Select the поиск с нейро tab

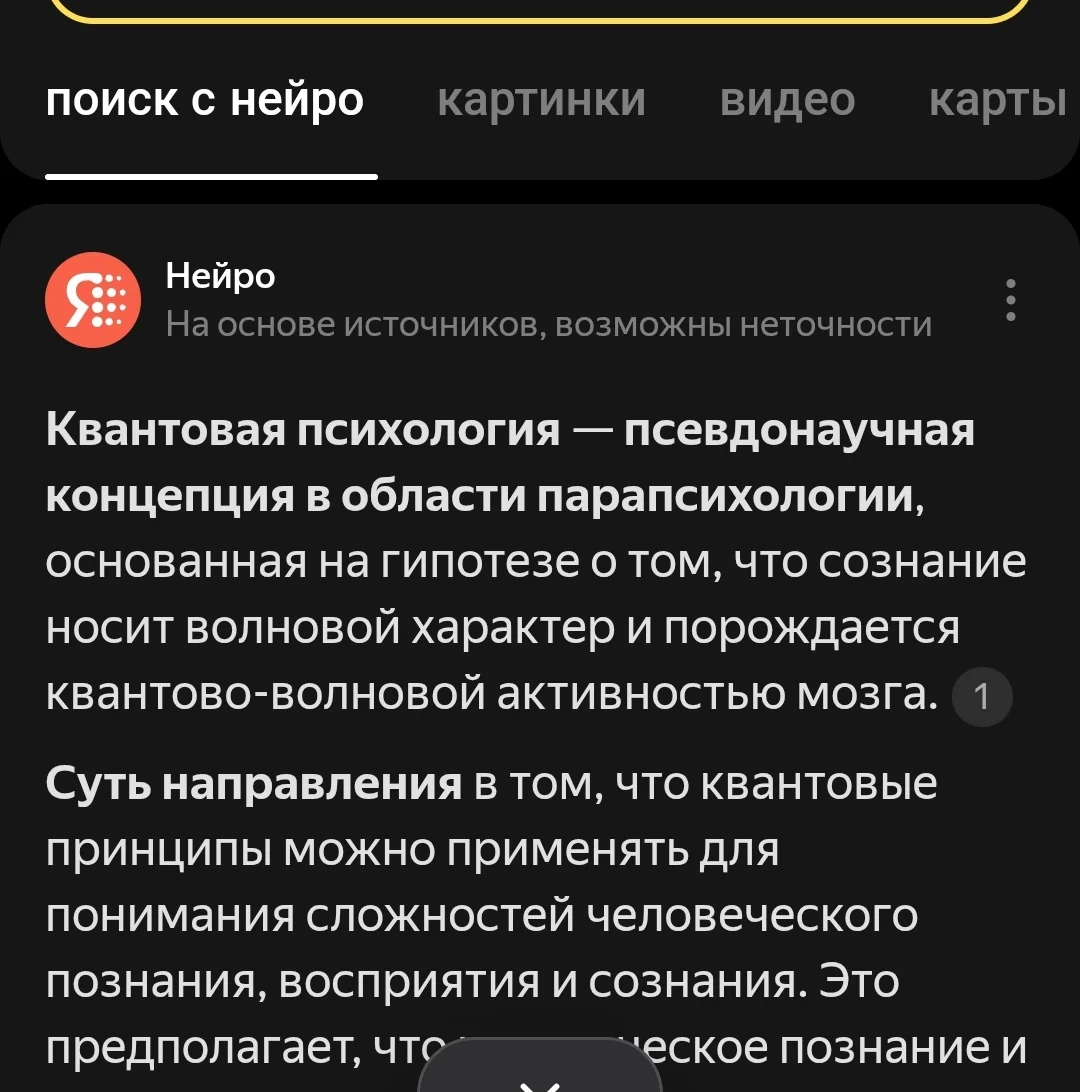pyautogui.click(x=204, y=99)
